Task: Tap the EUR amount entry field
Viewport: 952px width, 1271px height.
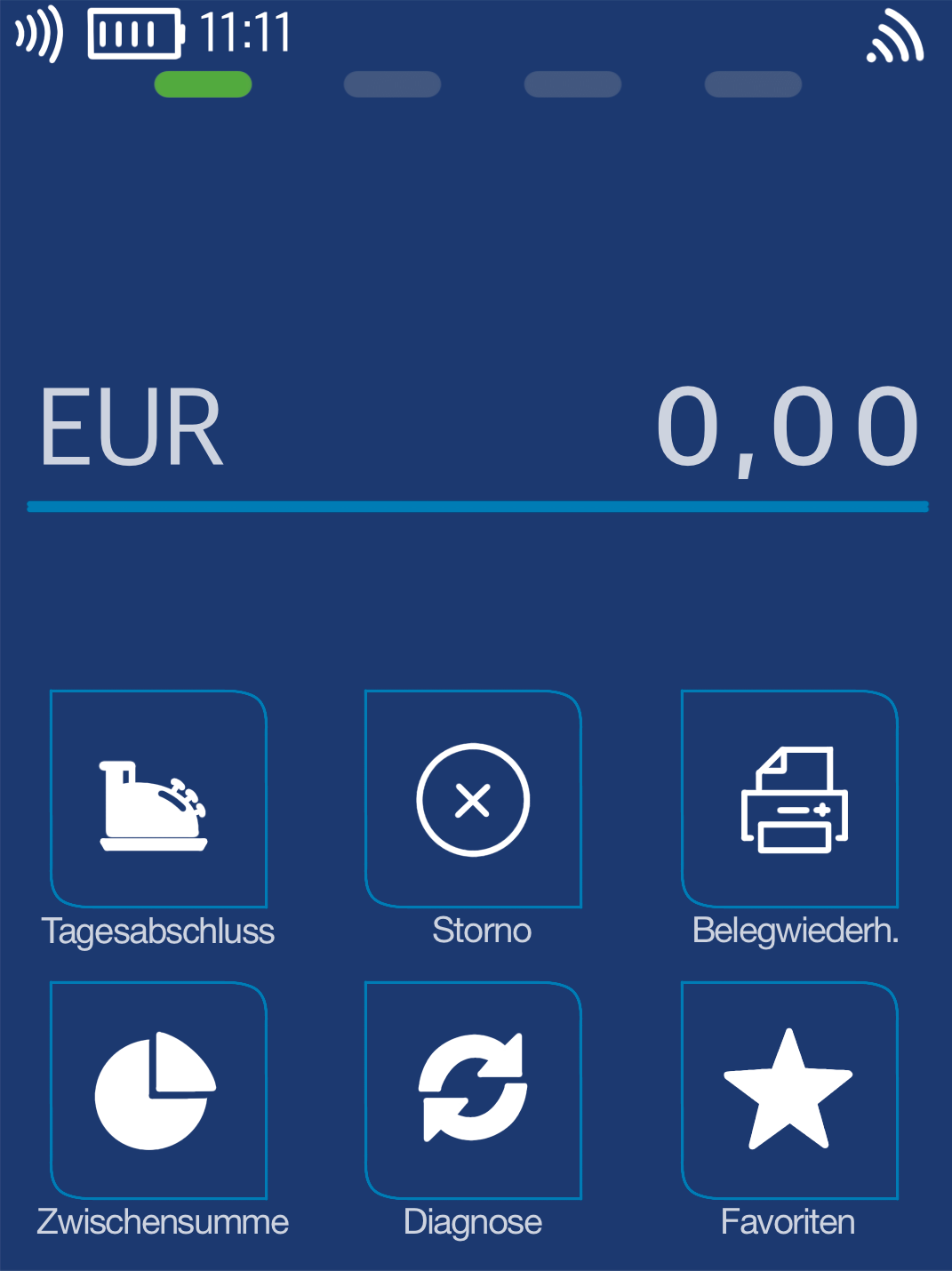Action: 476,428
